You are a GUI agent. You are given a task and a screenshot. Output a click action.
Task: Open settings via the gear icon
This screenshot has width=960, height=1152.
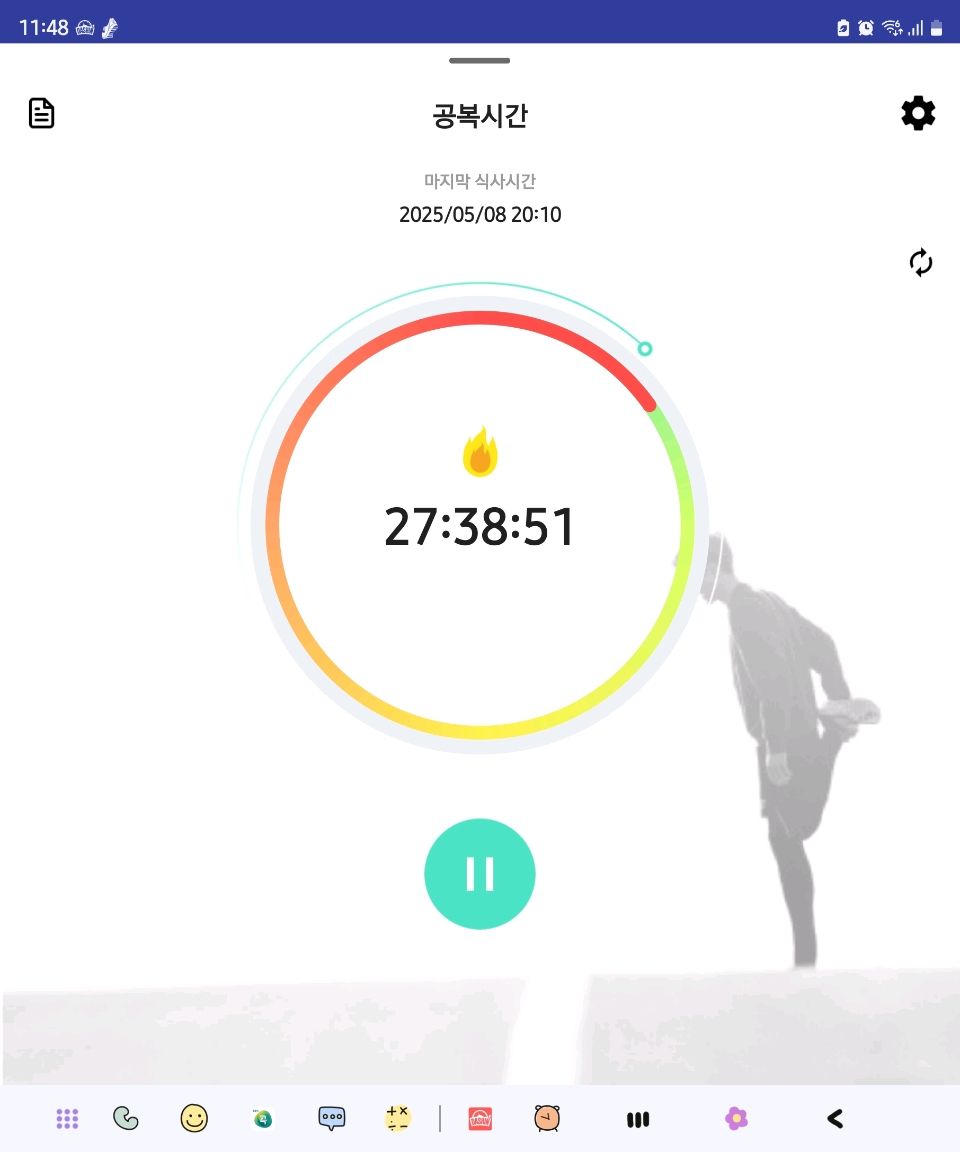pos(918,114)
